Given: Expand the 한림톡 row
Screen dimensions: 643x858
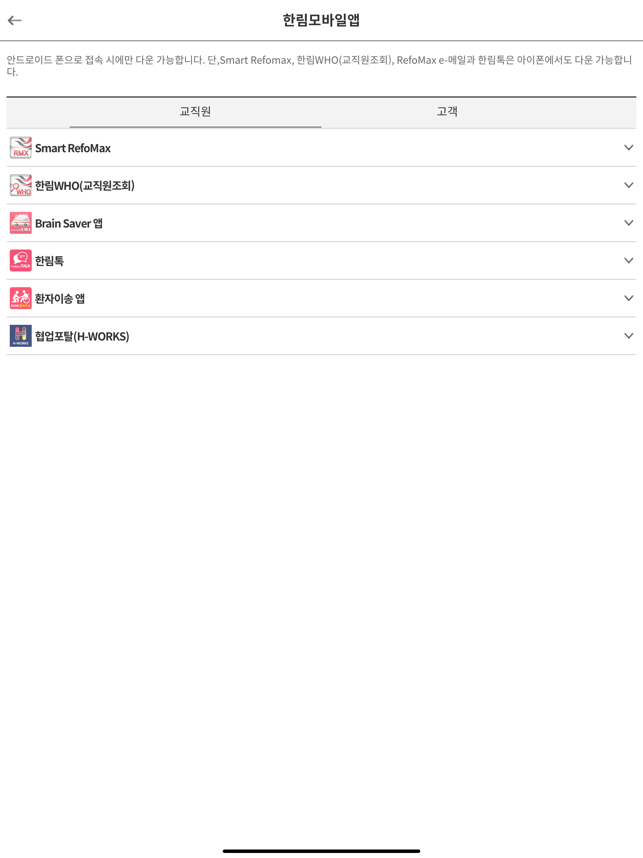Looking at the screenshot, I should click(x=628, y=261).
